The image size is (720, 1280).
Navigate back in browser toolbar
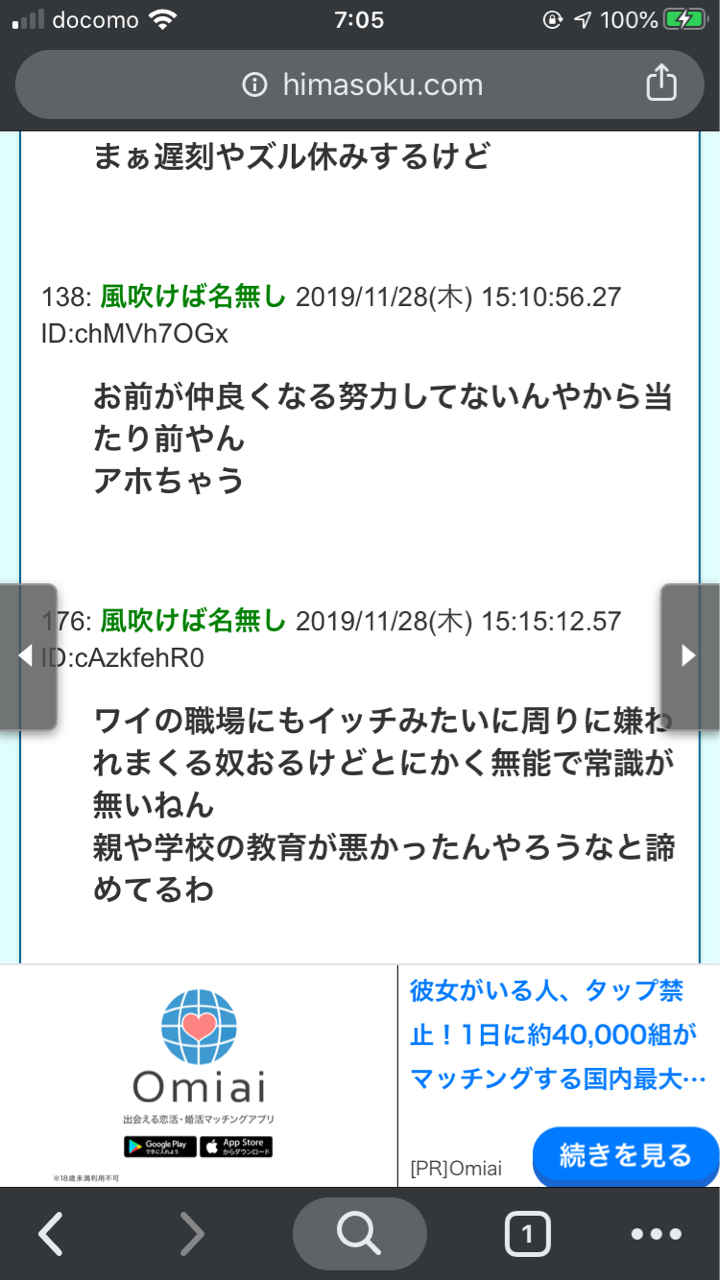pyautogui.click(x=51, y=1234)
